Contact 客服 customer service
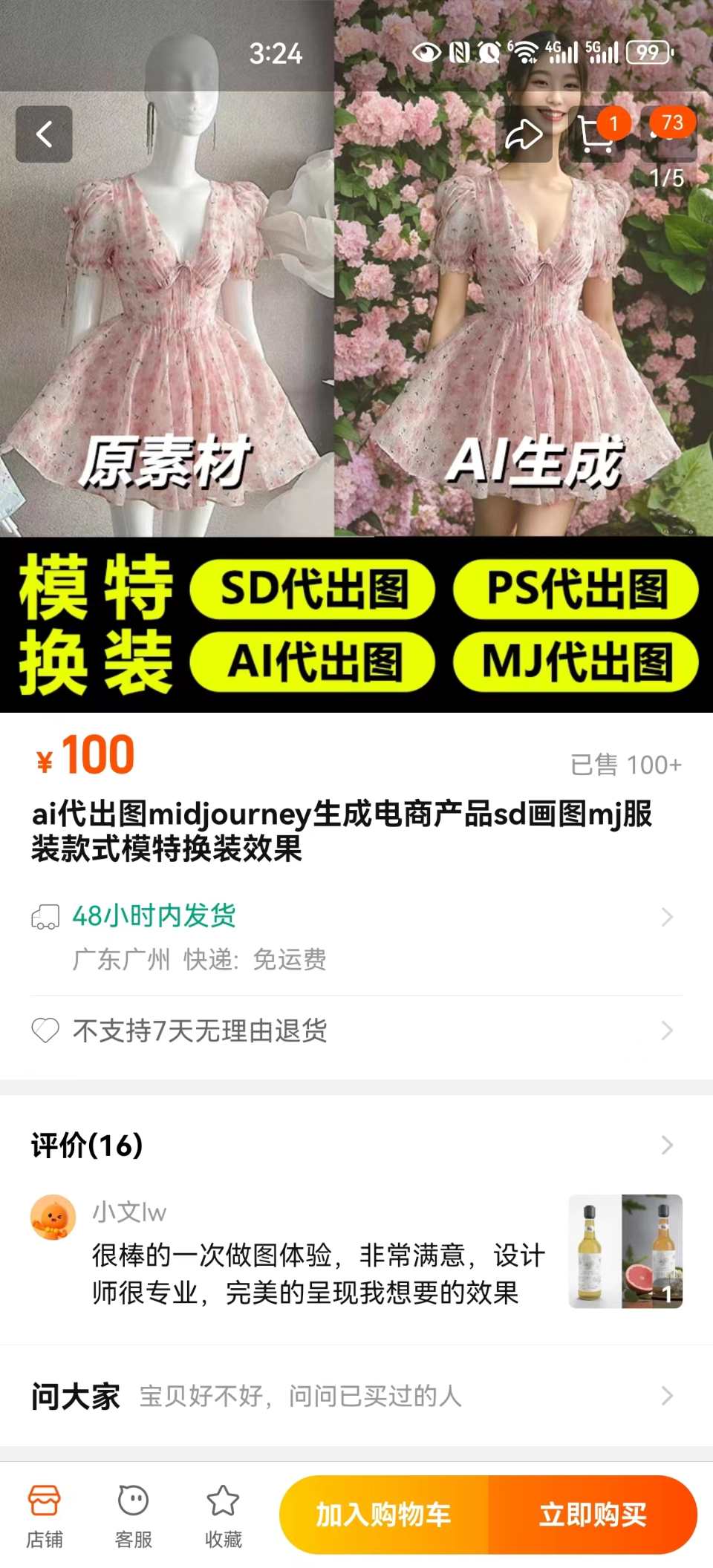The image size is (713, 1568). point(134,1515)
